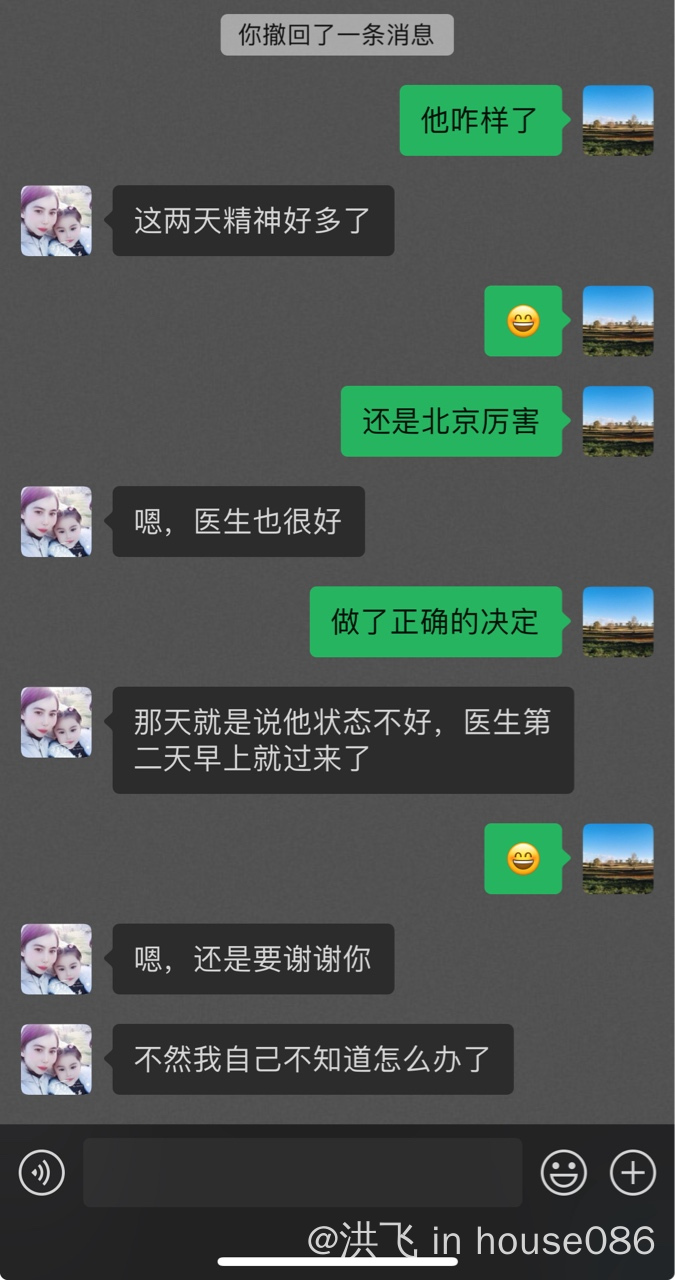Tap my avatar next to 他咋样了
This screenshot has height=1280, width=675.
point(618,120)
